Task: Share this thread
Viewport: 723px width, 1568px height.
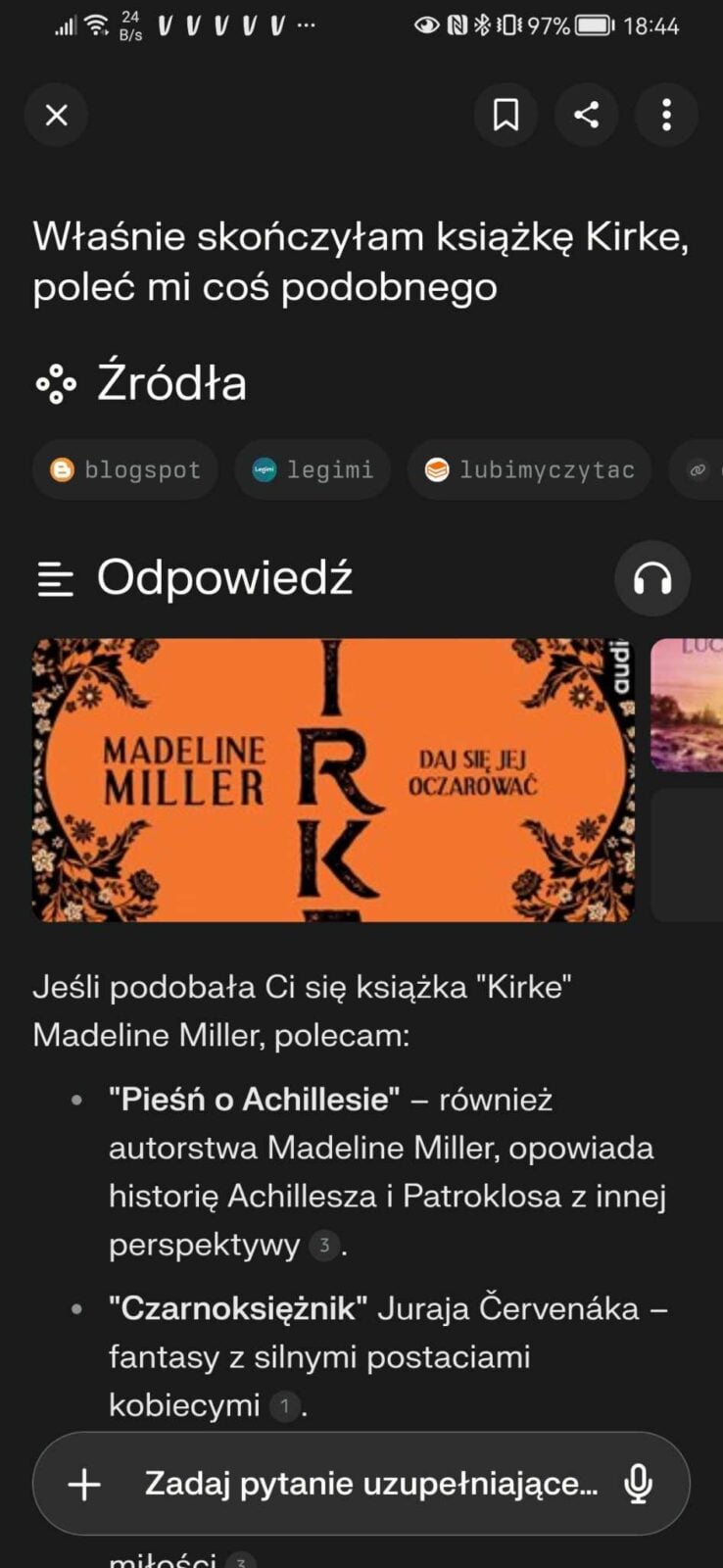Action: [x=587, y=116]
